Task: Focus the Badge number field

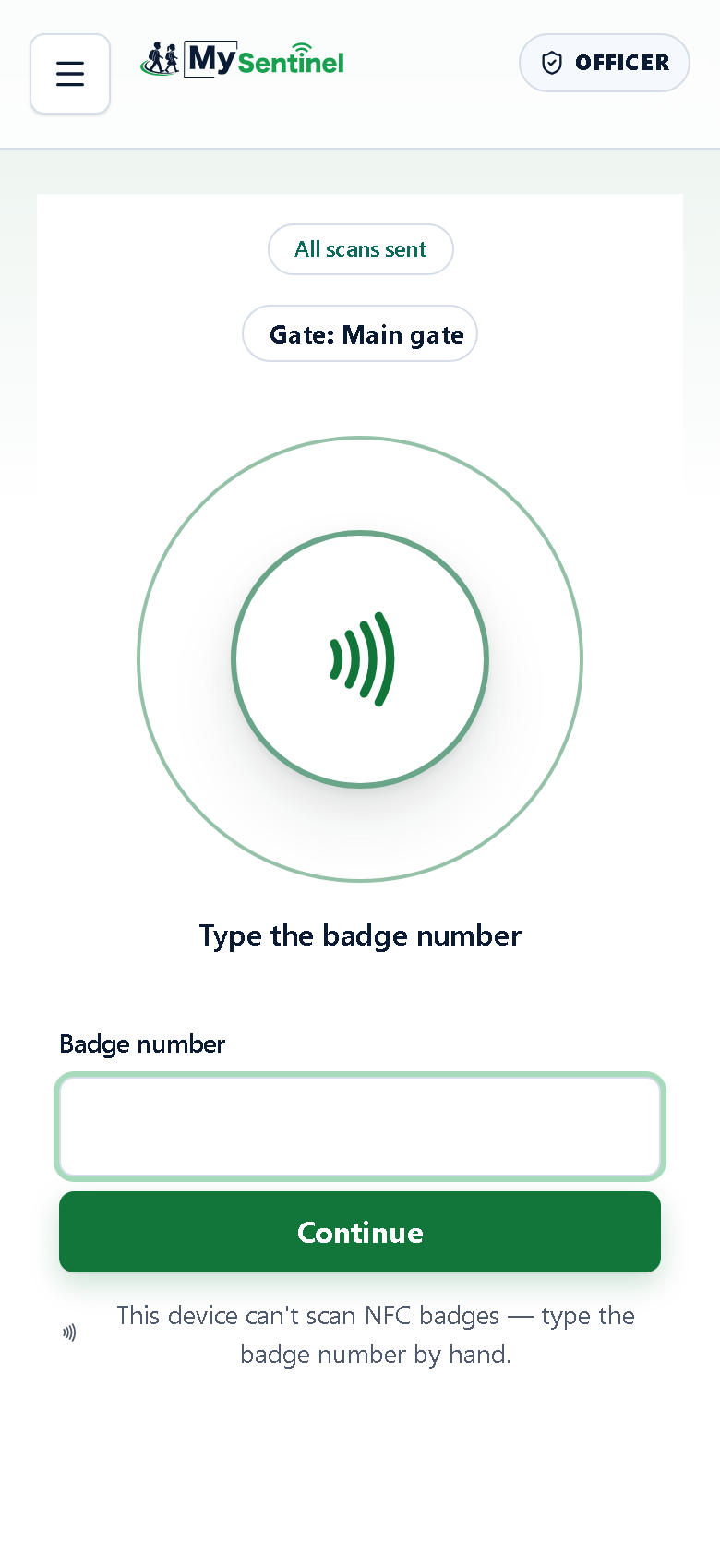Action: pos(360,1127)
